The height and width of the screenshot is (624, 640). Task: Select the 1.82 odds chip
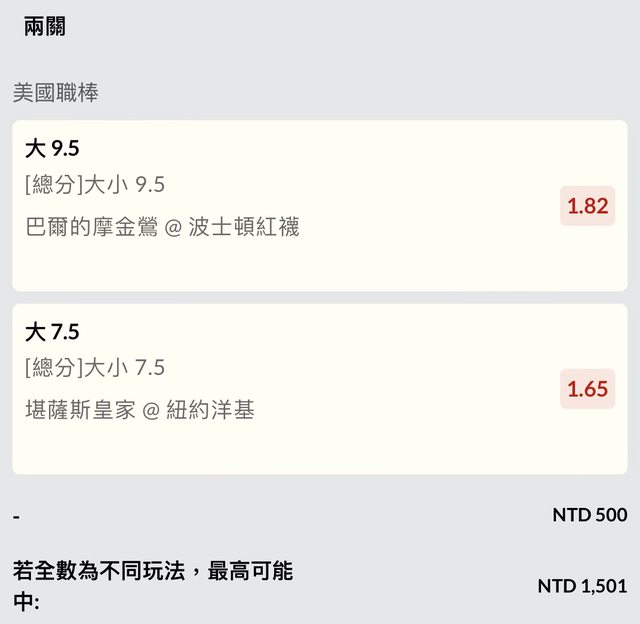(587, 206)
